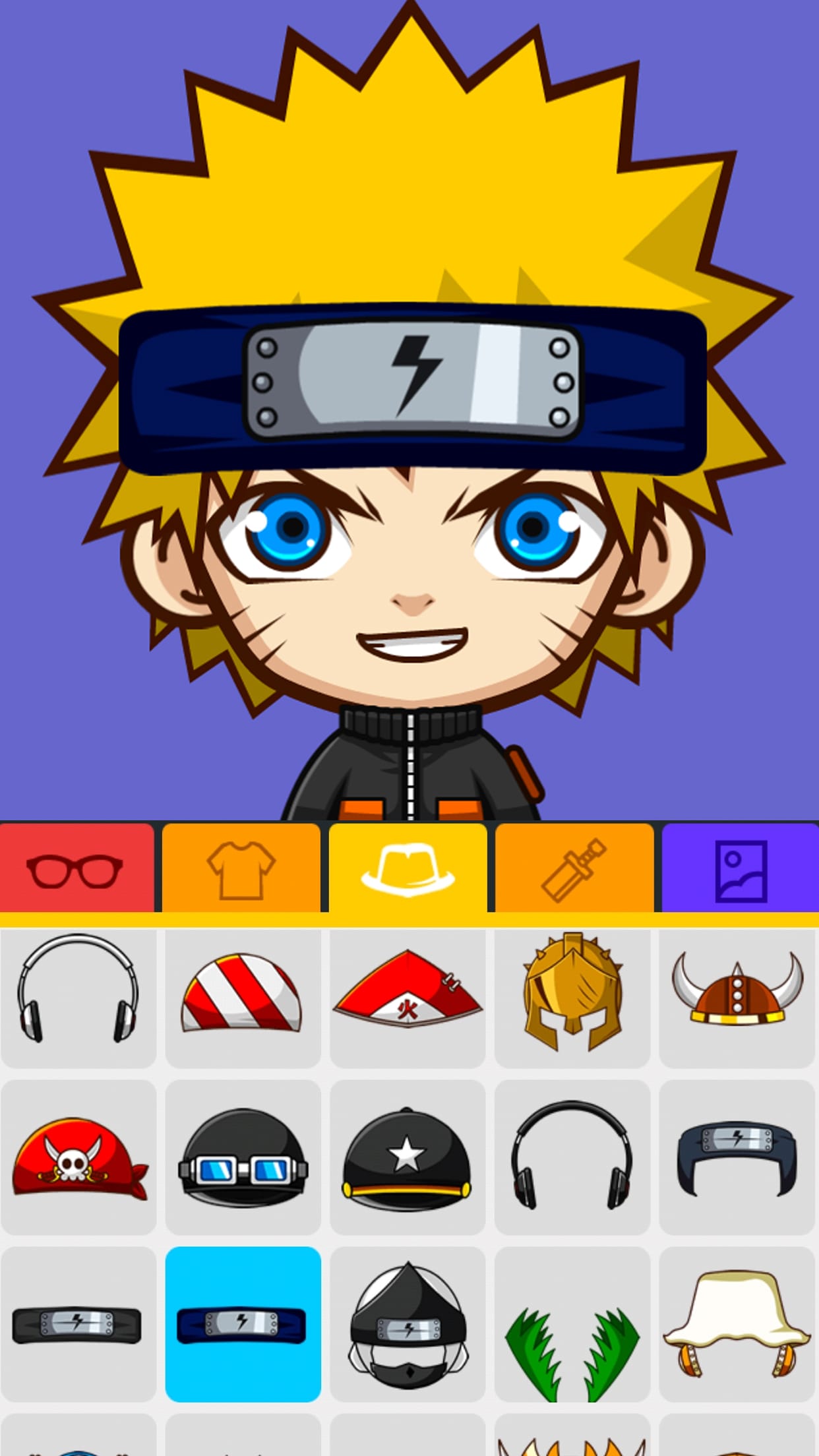Switch to the sword weapons tab
The image size is (819, 1456).
pyautogui.click(x=574, y=869)
